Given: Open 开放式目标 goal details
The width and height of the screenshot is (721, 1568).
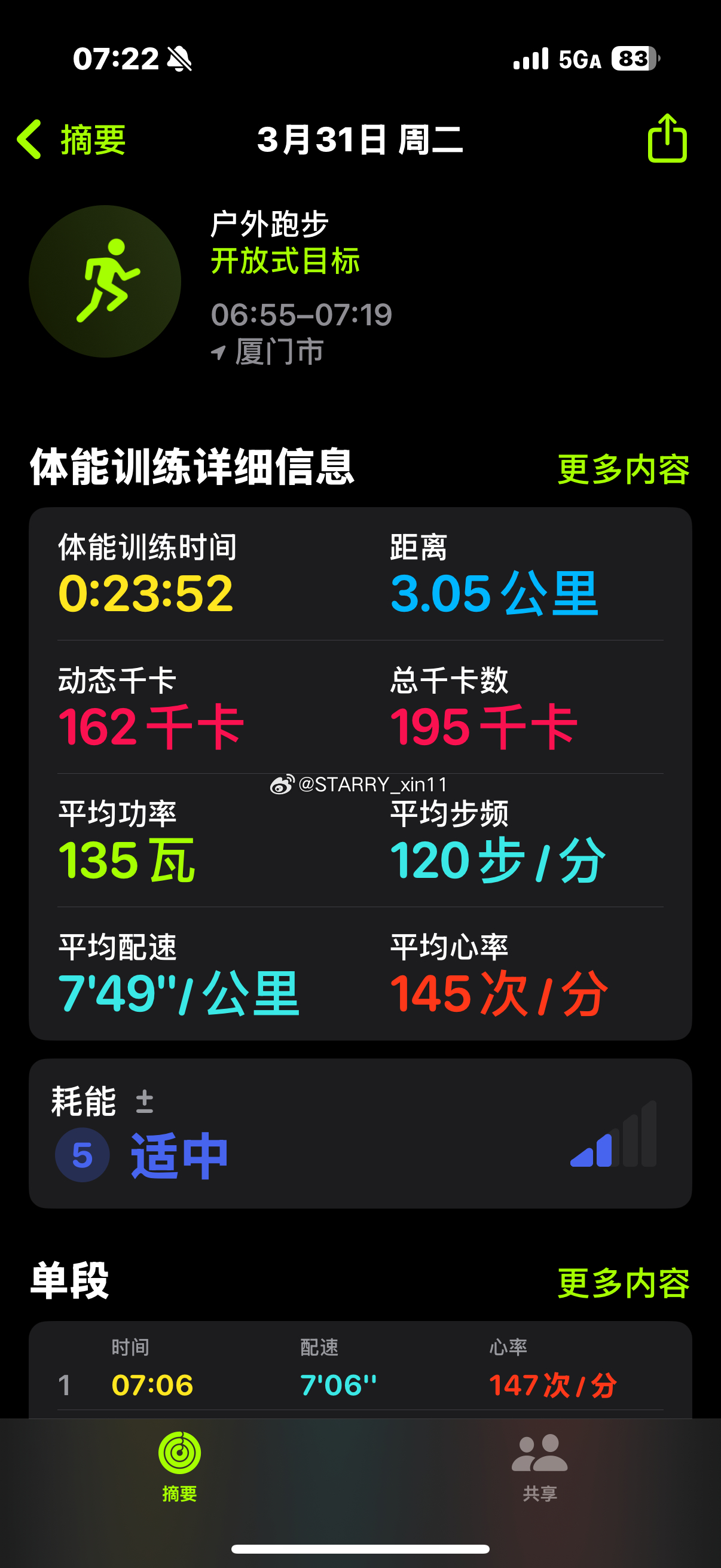Looking at the screenshot, I should 286,261.
